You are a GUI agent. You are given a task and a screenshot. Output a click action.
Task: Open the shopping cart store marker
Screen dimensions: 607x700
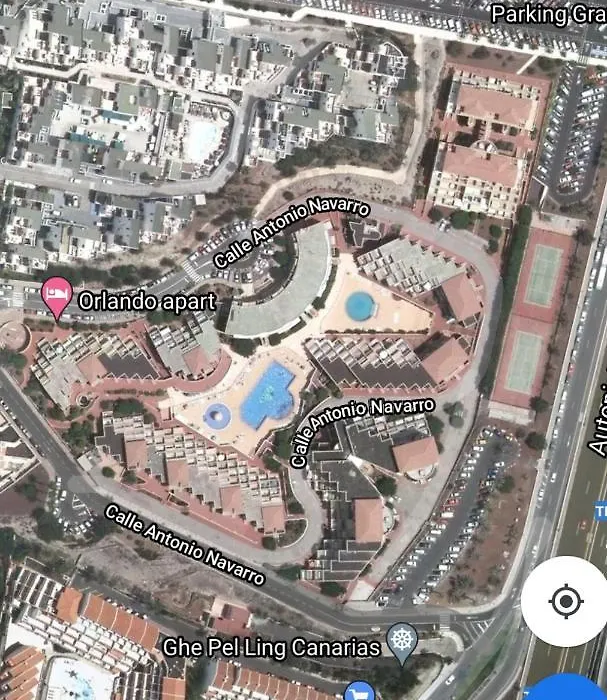point(358,691)
